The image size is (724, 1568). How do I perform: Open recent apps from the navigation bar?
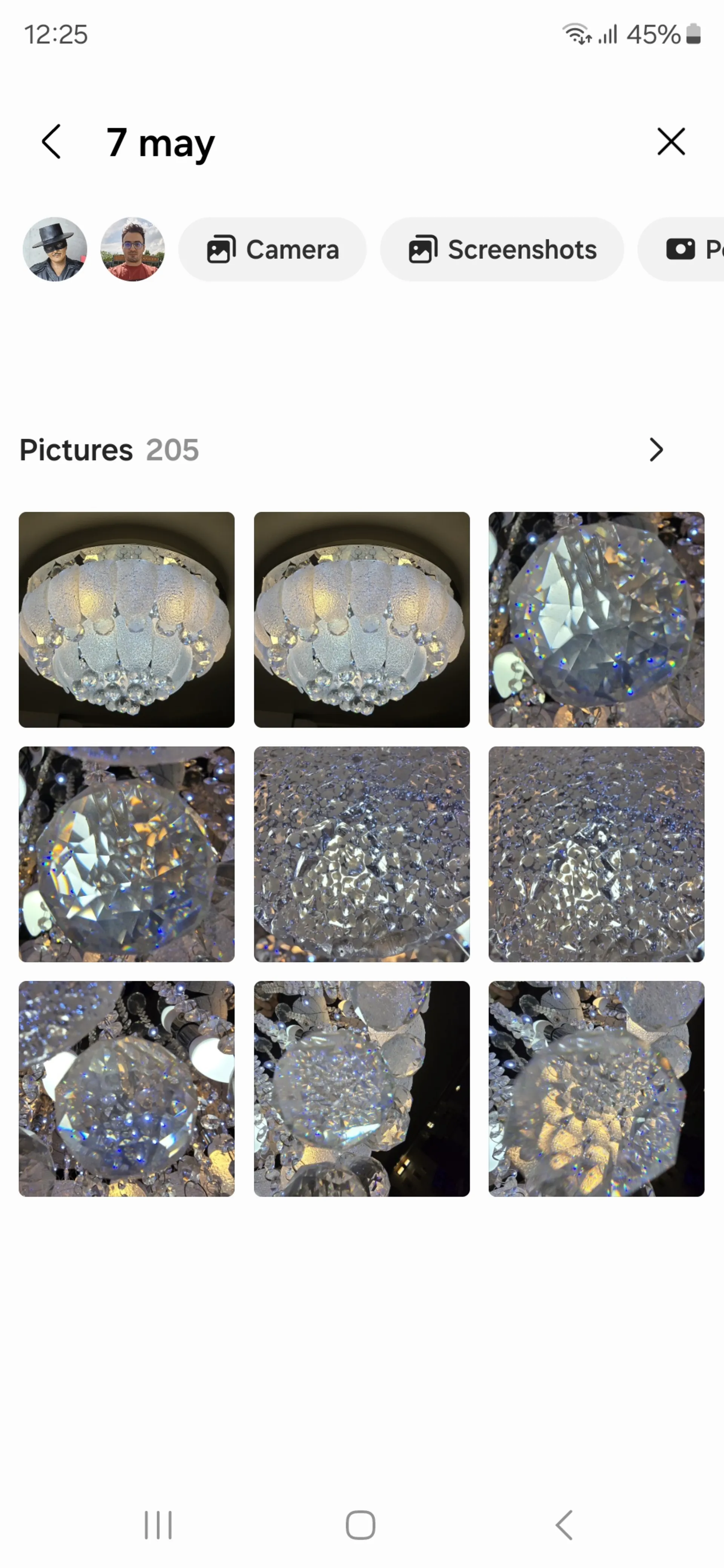pos(158,1525)
